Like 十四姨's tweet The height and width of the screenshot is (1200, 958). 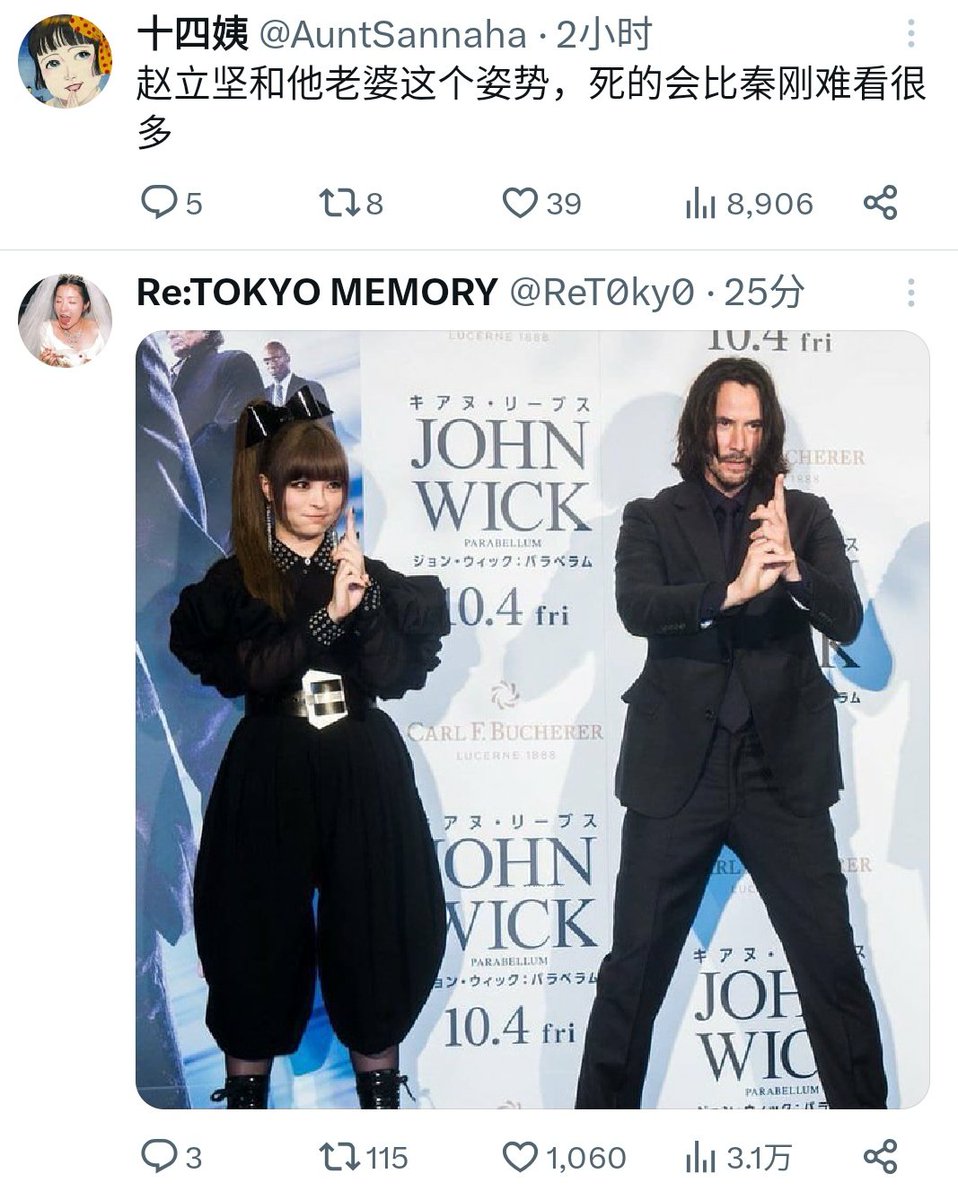[x=520, y=204]
